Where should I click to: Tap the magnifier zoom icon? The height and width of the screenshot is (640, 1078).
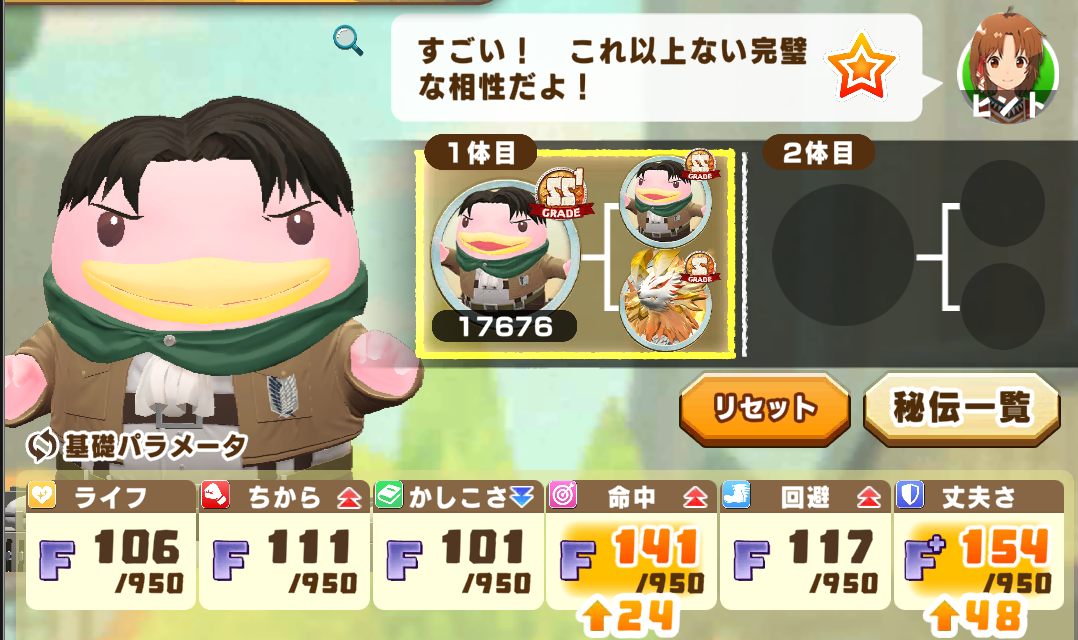[347, 41]
